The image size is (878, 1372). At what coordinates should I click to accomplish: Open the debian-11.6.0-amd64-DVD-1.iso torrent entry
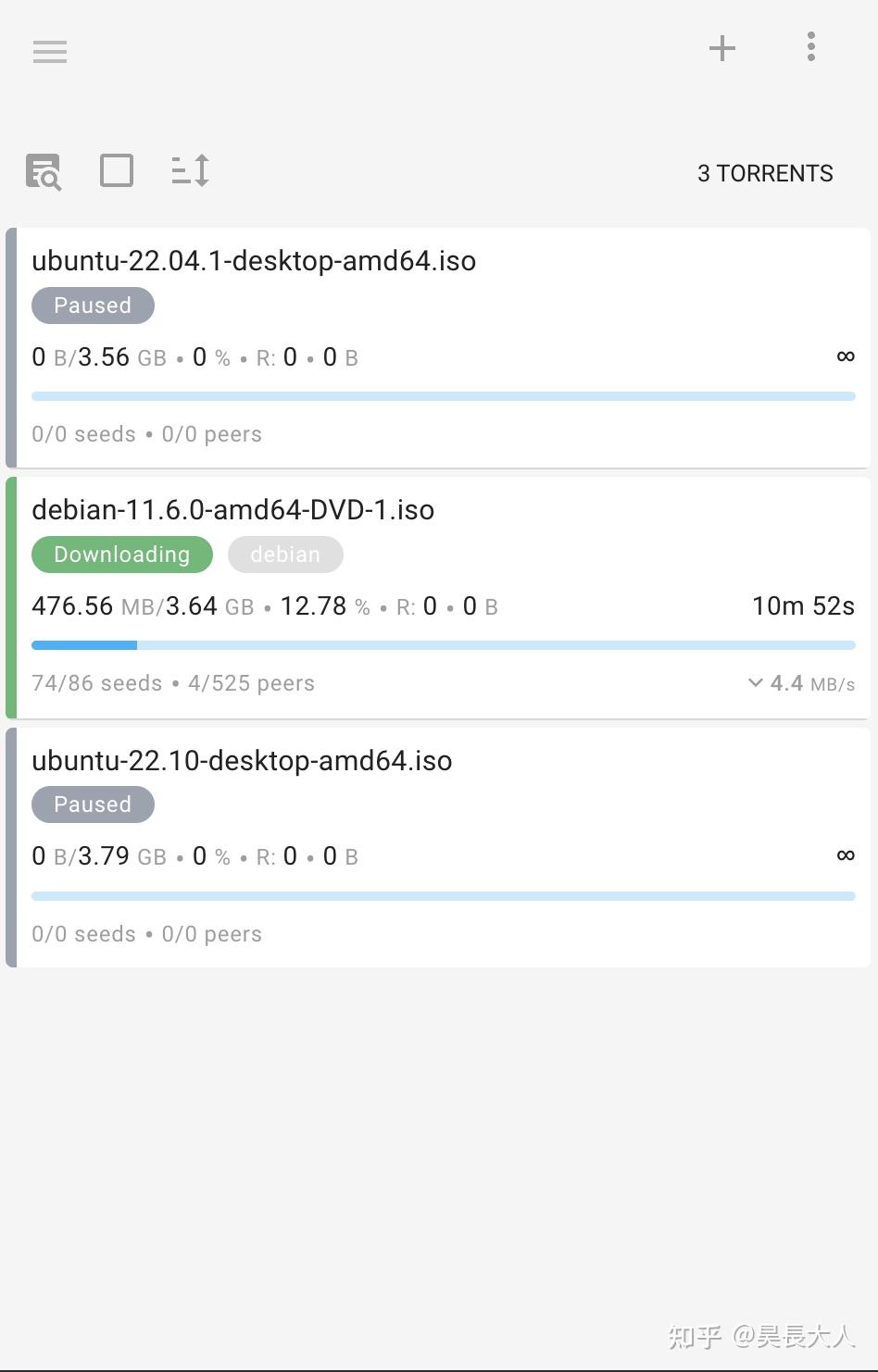[233, 510]
